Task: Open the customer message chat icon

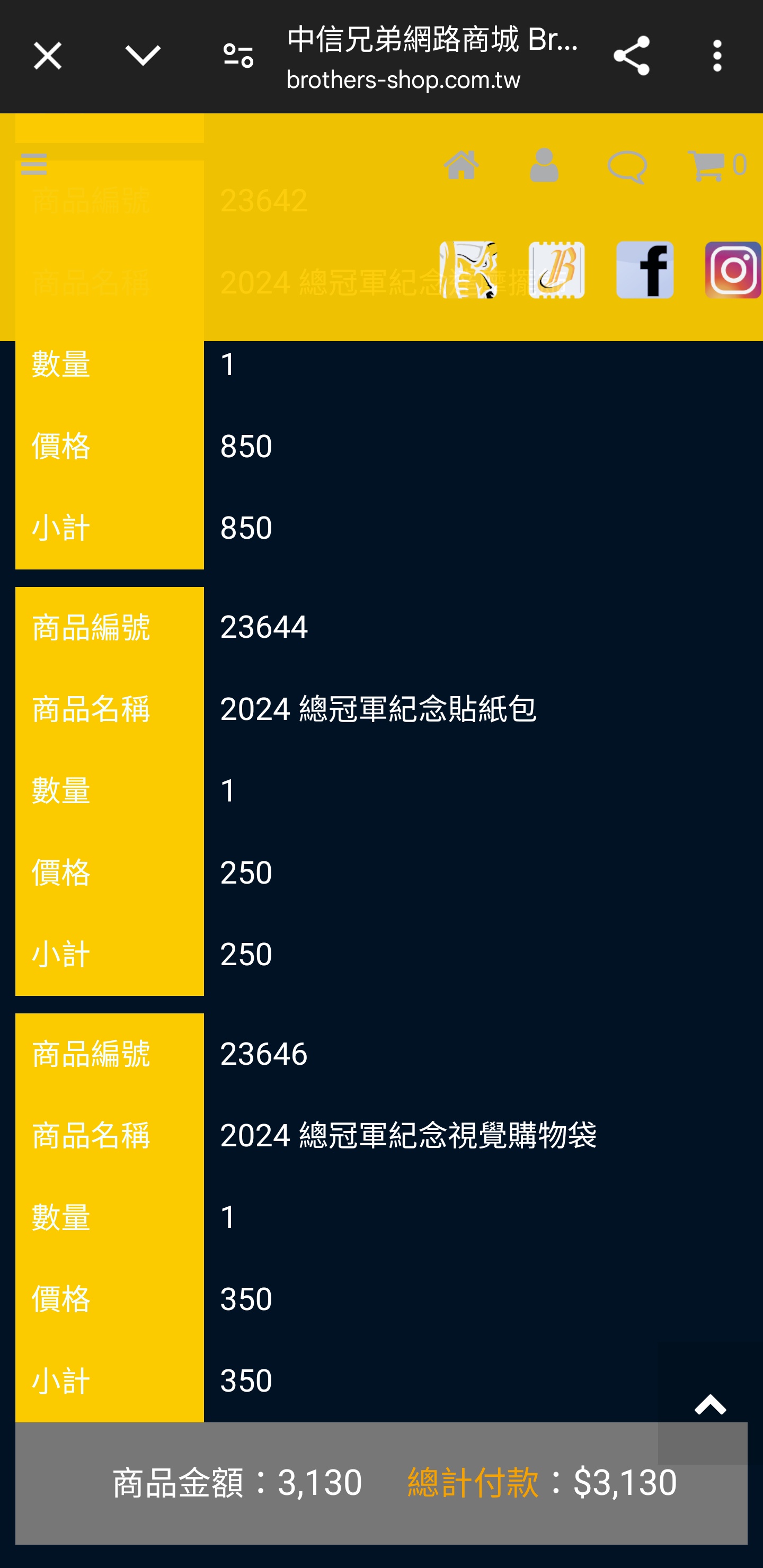Action: click(x=627, y=166)
